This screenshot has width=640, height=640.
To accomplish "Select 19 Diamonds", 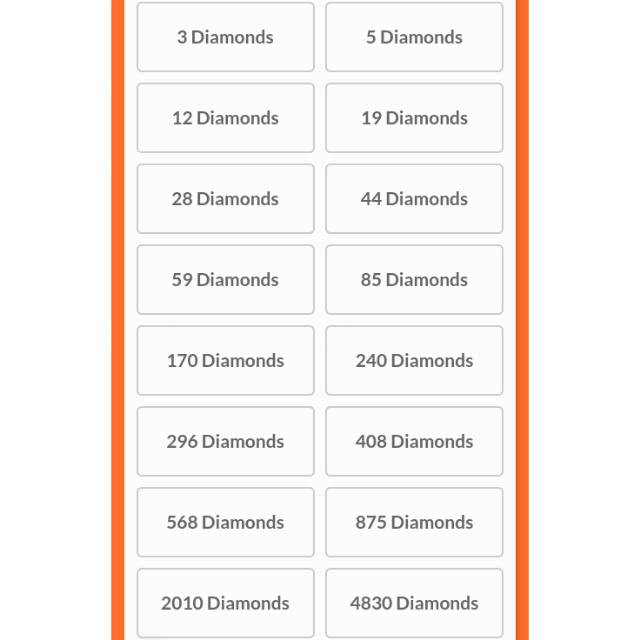I will [414, 118].
